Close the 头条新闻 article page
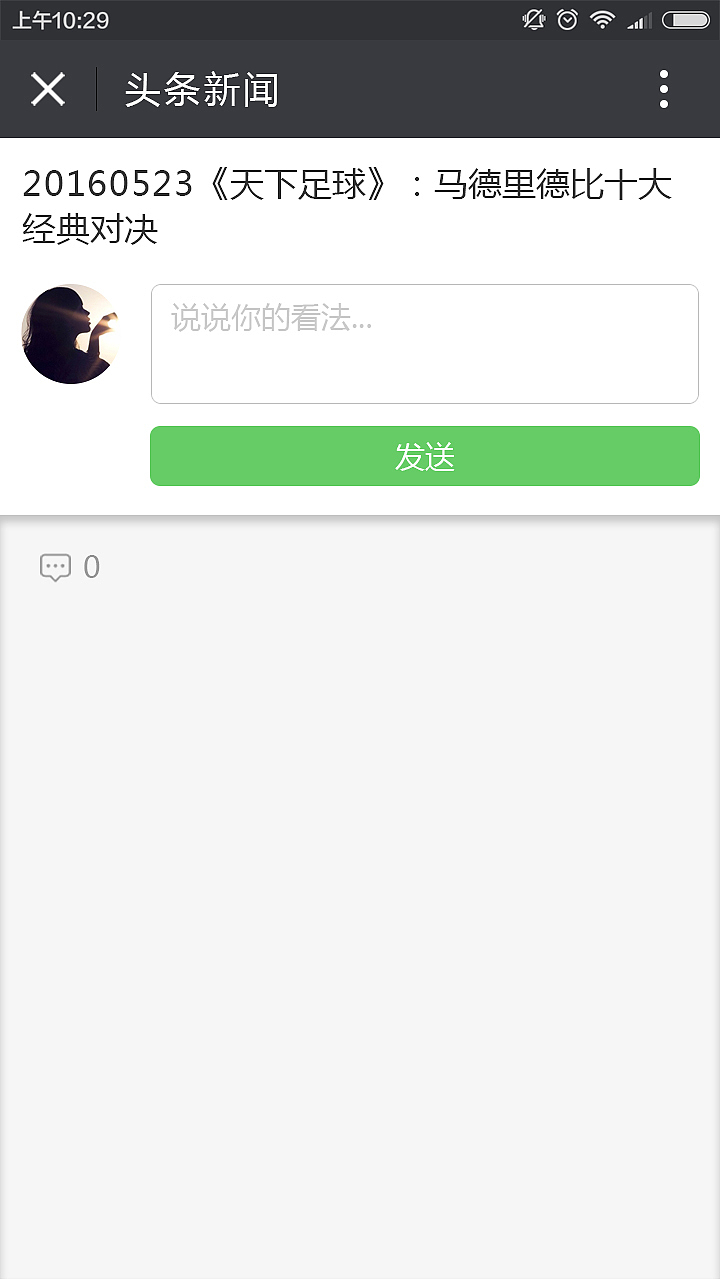This screenshot has width=720, height=1280. [47, 88]
